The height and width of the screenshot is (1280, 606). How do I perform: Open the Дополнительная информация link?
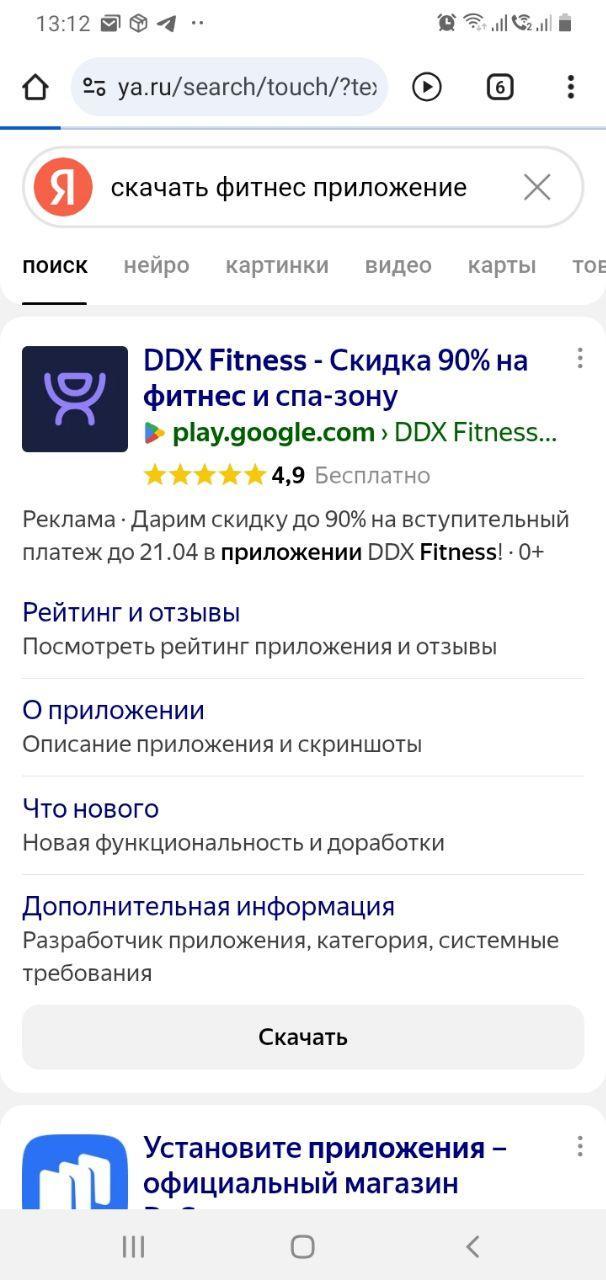(x=208, y=906)
